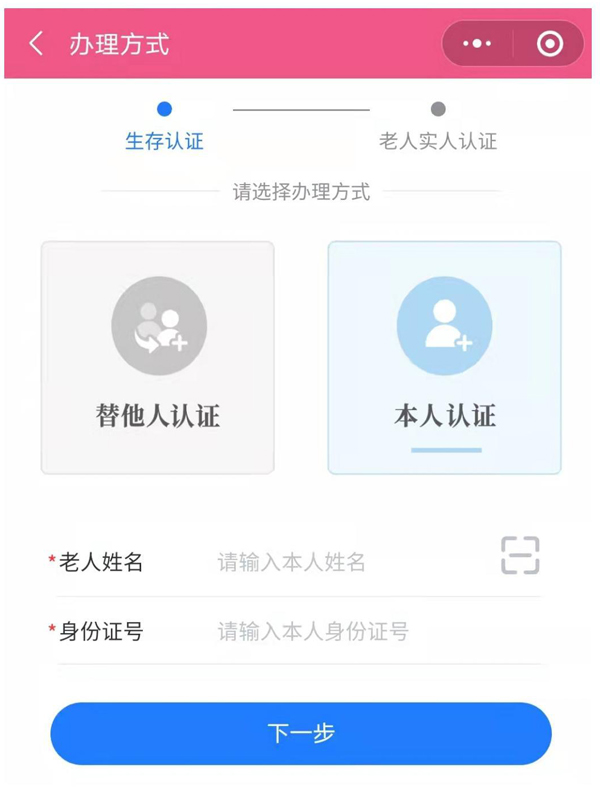600x804 pixels.
Task: Close the mini program via circle button
Action: coord(549,44)
